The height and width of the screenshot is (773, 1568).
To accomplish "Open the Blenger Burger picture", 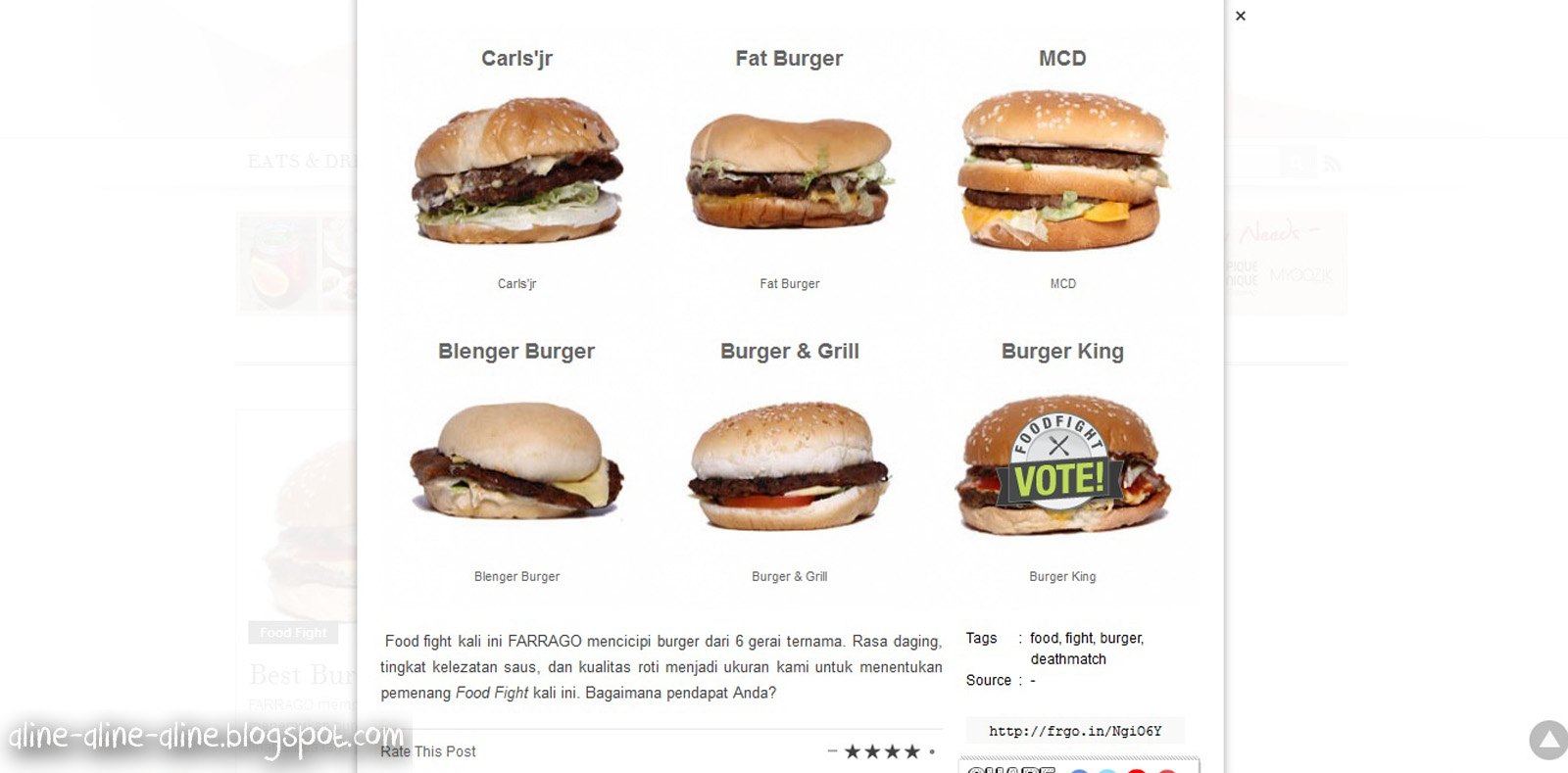I will pos(516,460).
